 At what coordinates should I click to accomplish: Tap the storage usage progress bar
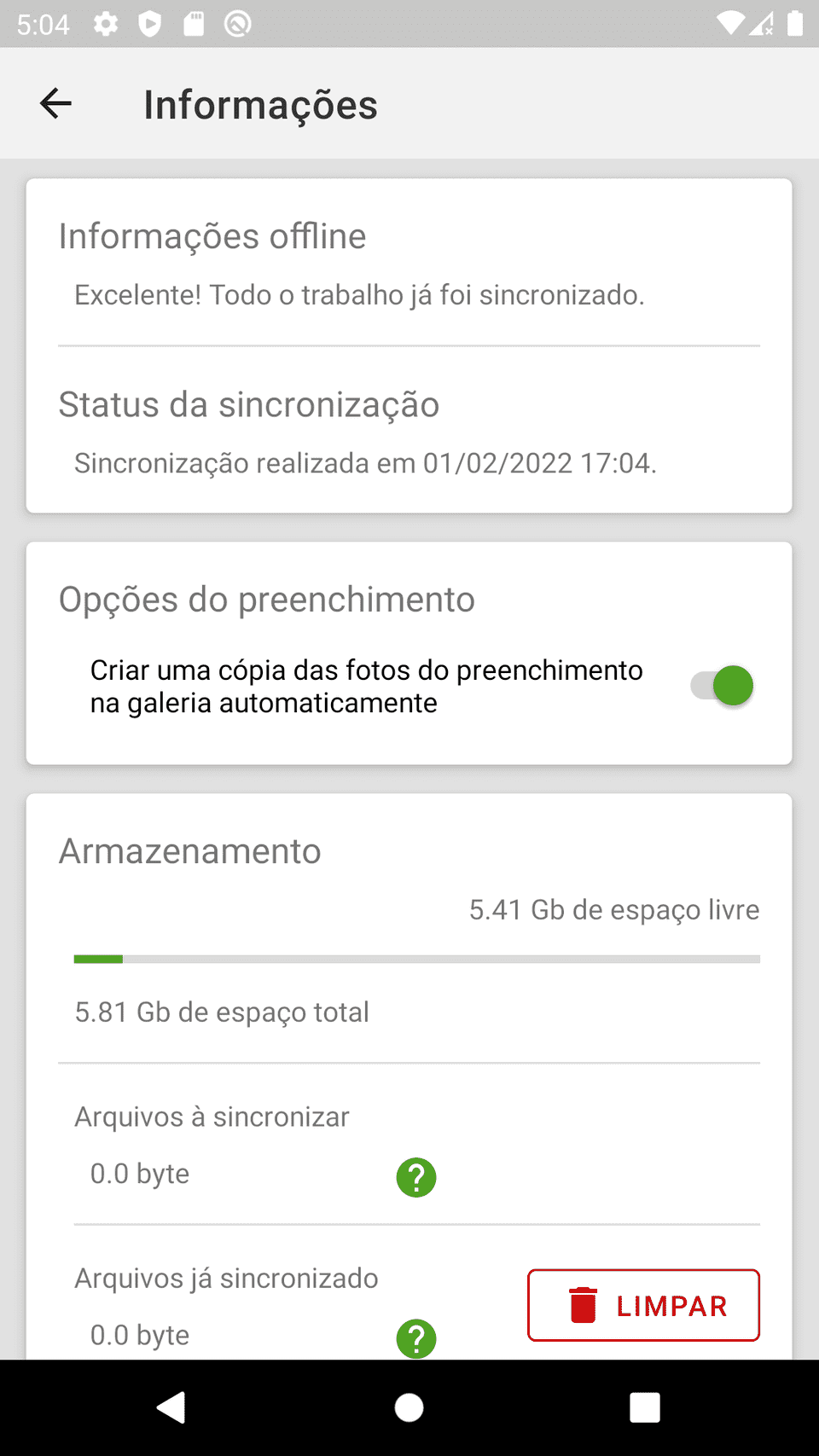[416, 959]
